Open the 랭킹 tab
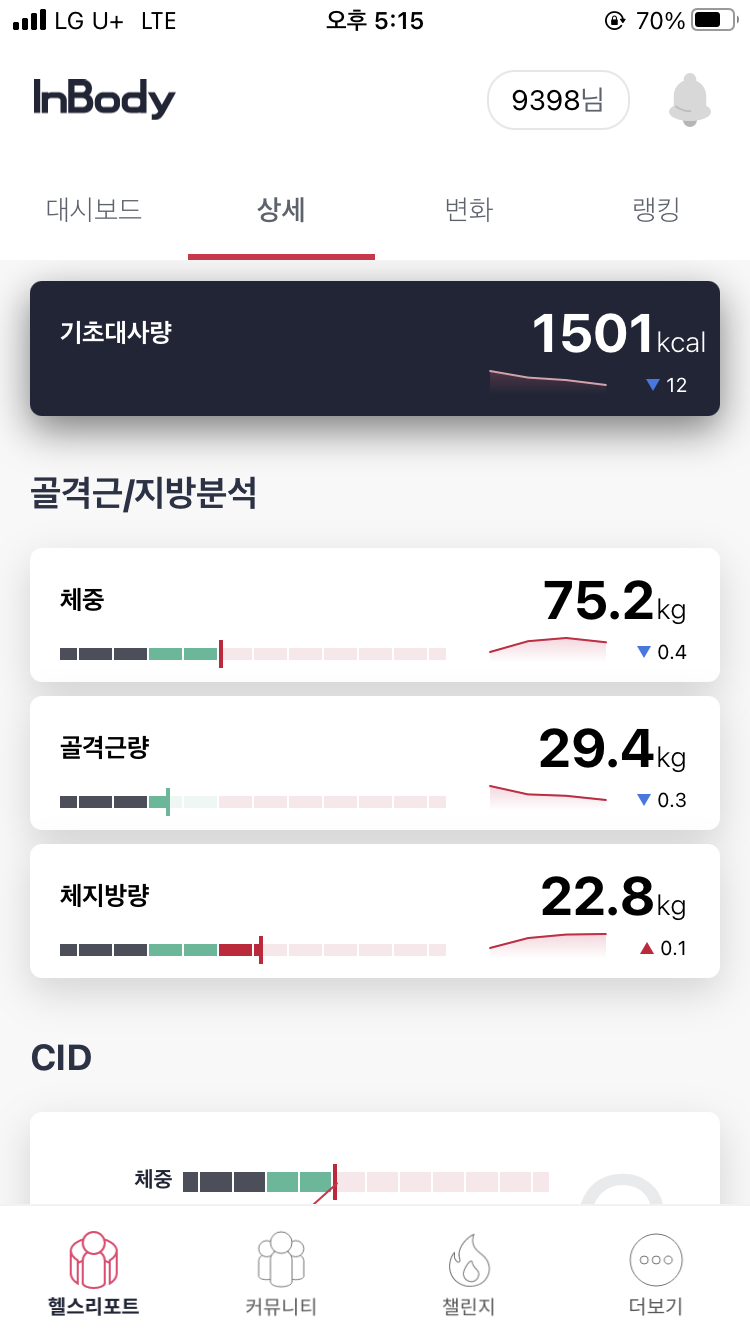 coord(656,210)
